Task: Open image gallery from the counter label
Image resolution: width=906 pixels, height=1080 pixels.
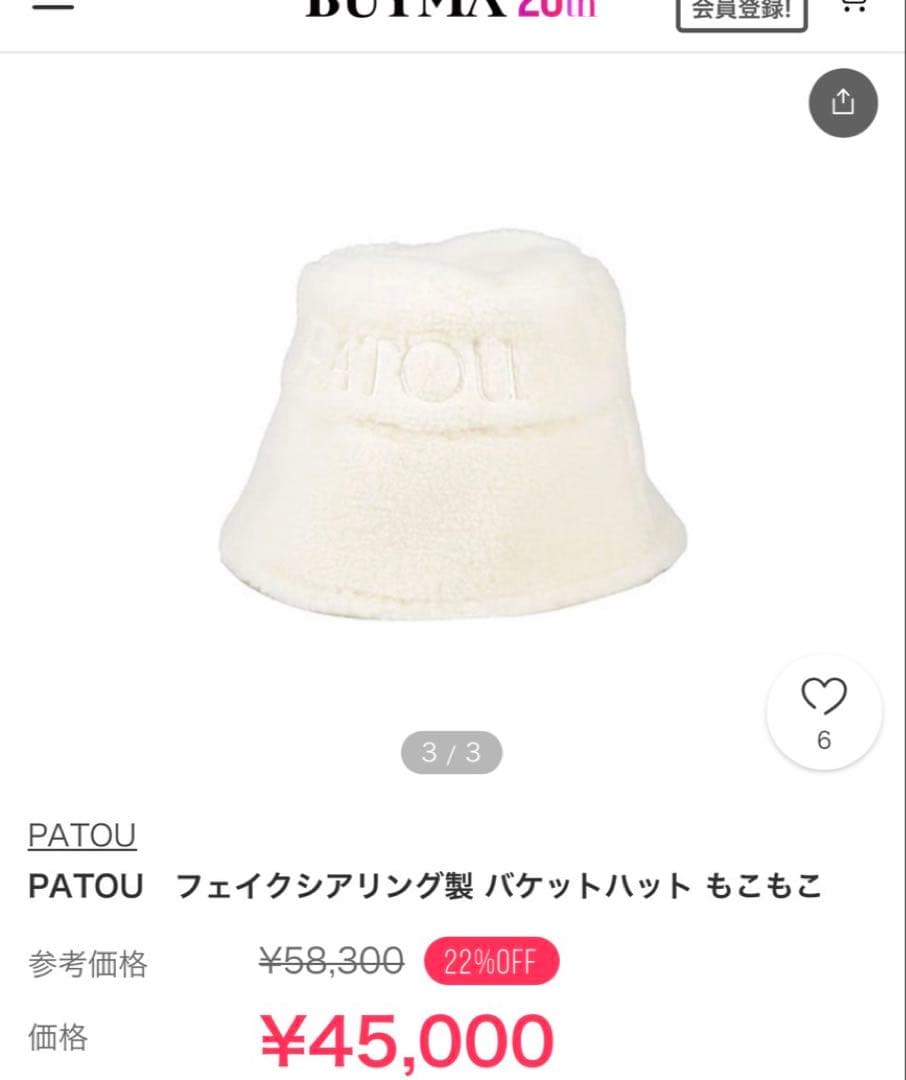Action: 451,754
